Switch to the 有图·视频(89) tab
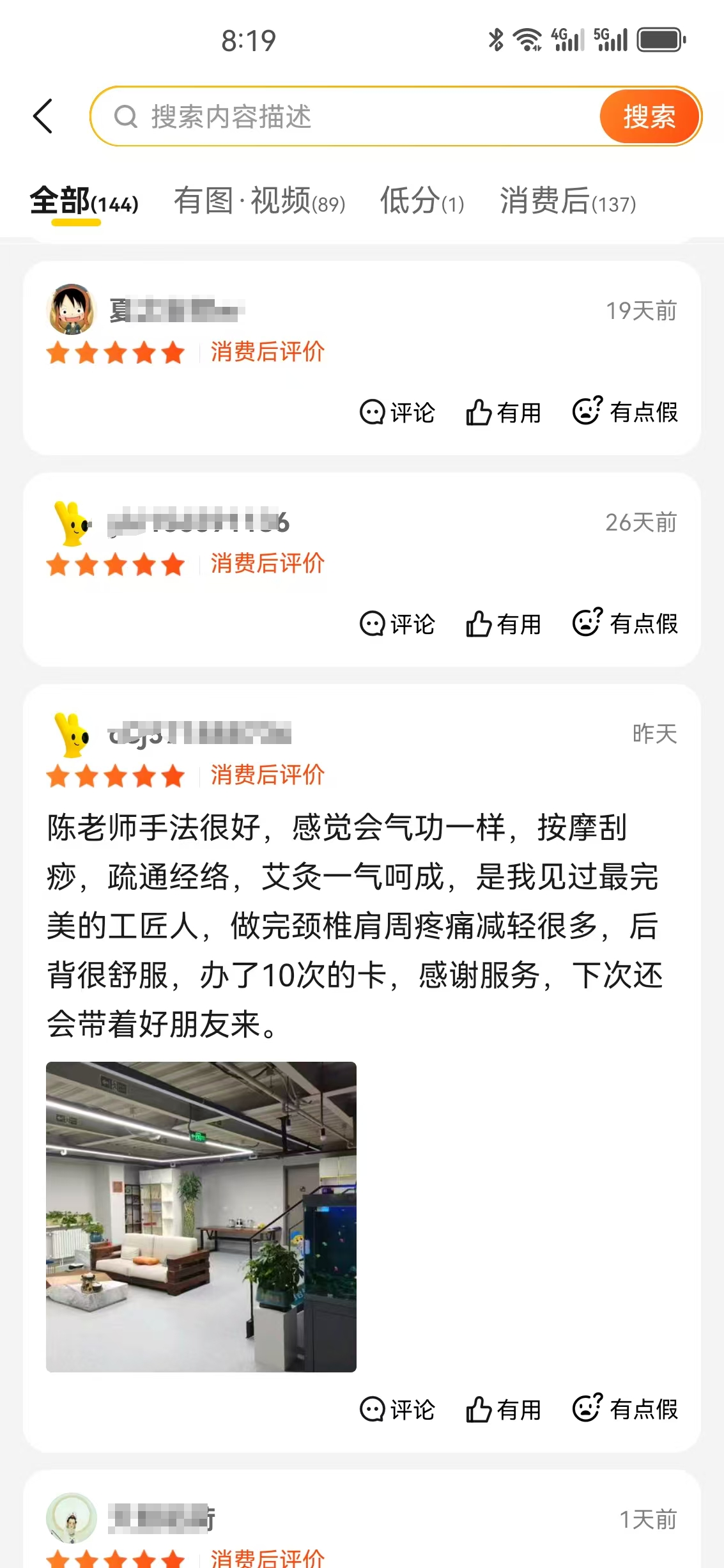Screen dimensions: 724x1568 pos(259,202)
